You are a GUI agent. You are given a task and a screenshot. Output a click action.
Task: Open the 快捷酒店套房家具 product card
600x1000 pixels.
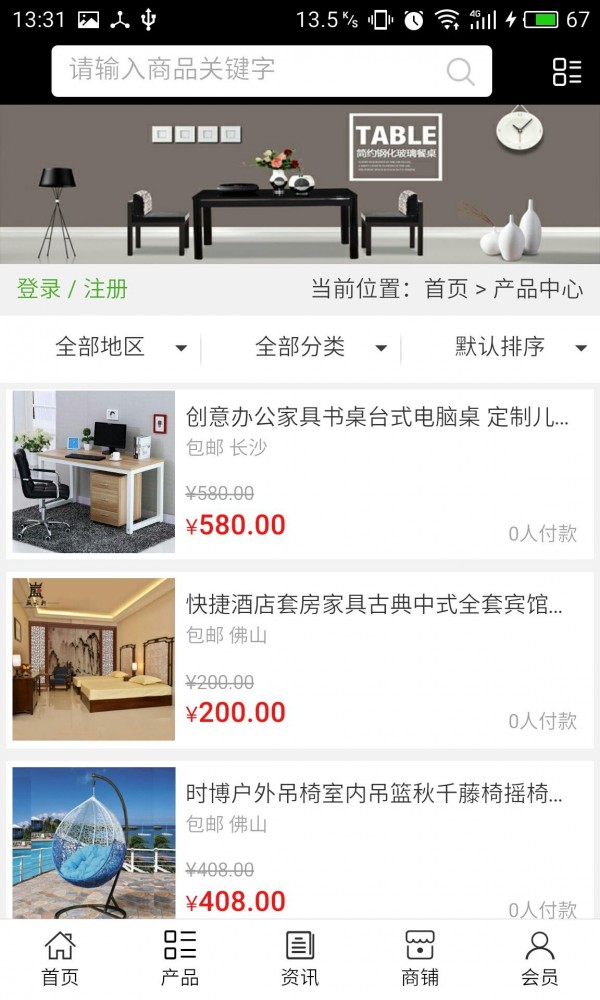pyautogui.click(x=300, y=660)
